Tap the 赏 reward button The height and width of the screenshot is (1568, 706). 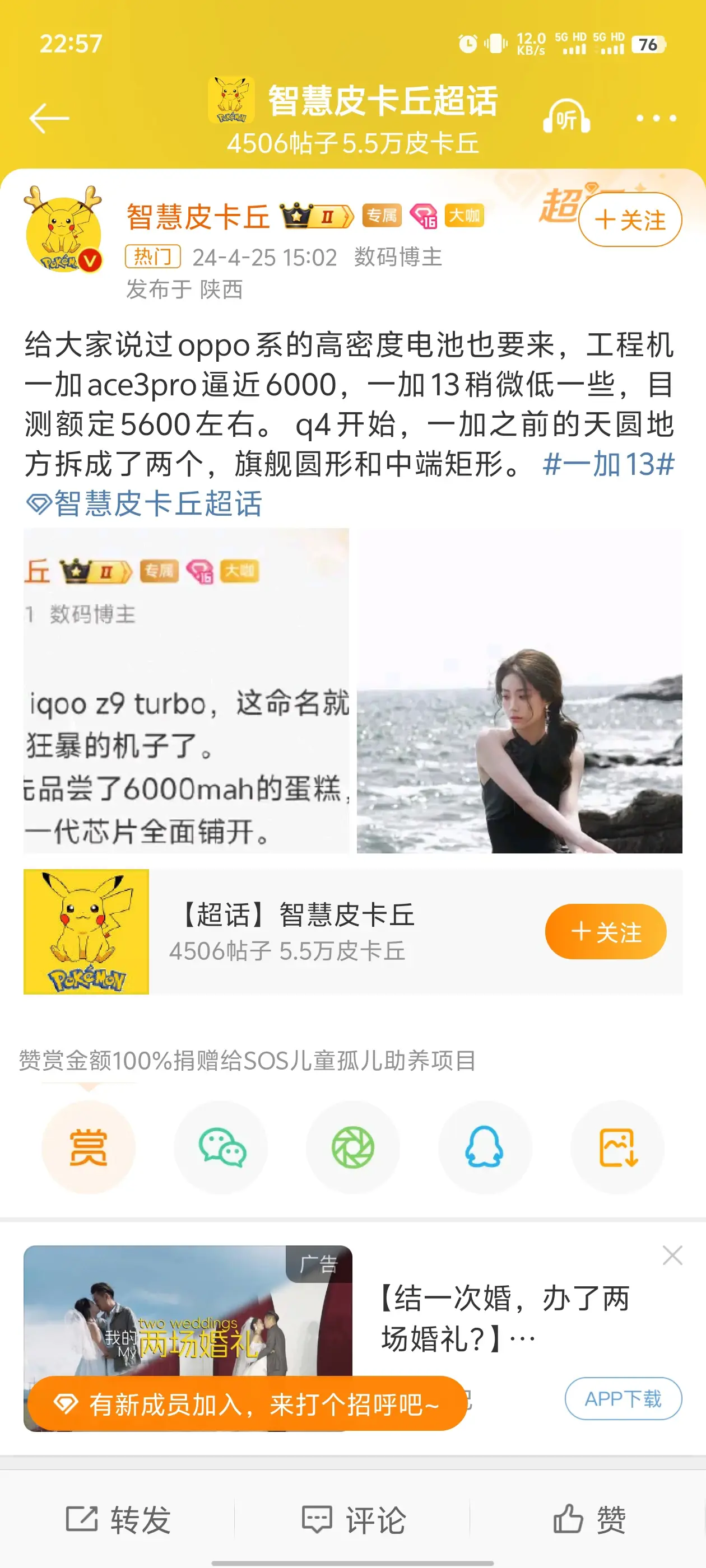(x=89, y=1147)
